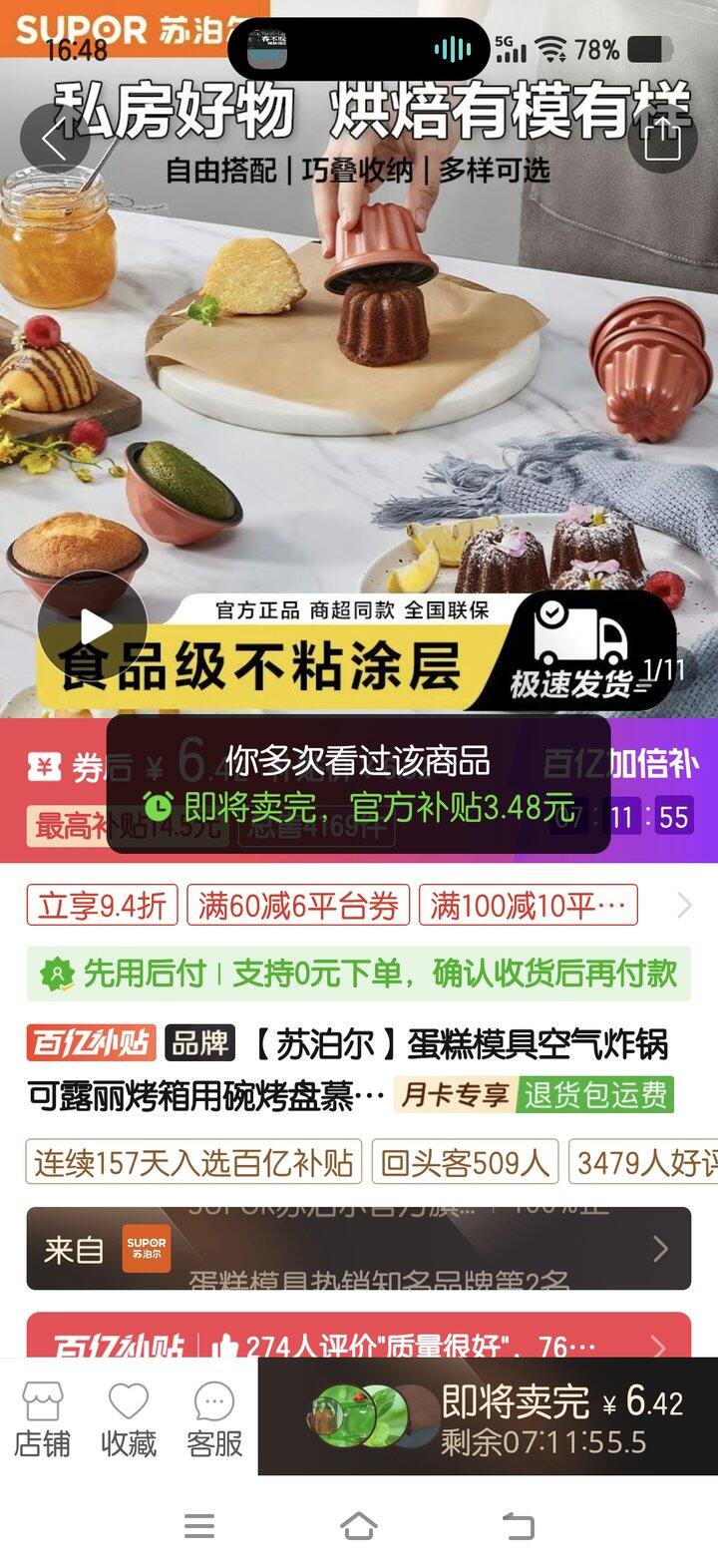718x1568 pixels.
Task: Tap the 回头客509人 tag
Action: click(x=465, y=1162)
